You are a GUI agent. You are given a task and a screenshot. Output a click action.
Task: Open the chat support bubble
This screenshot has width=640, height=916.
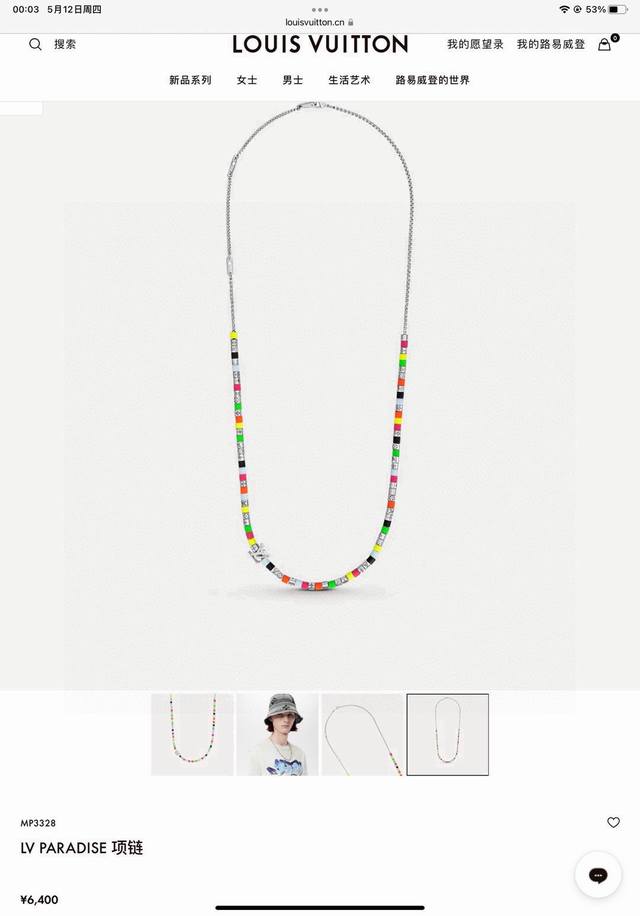point(598,875)
